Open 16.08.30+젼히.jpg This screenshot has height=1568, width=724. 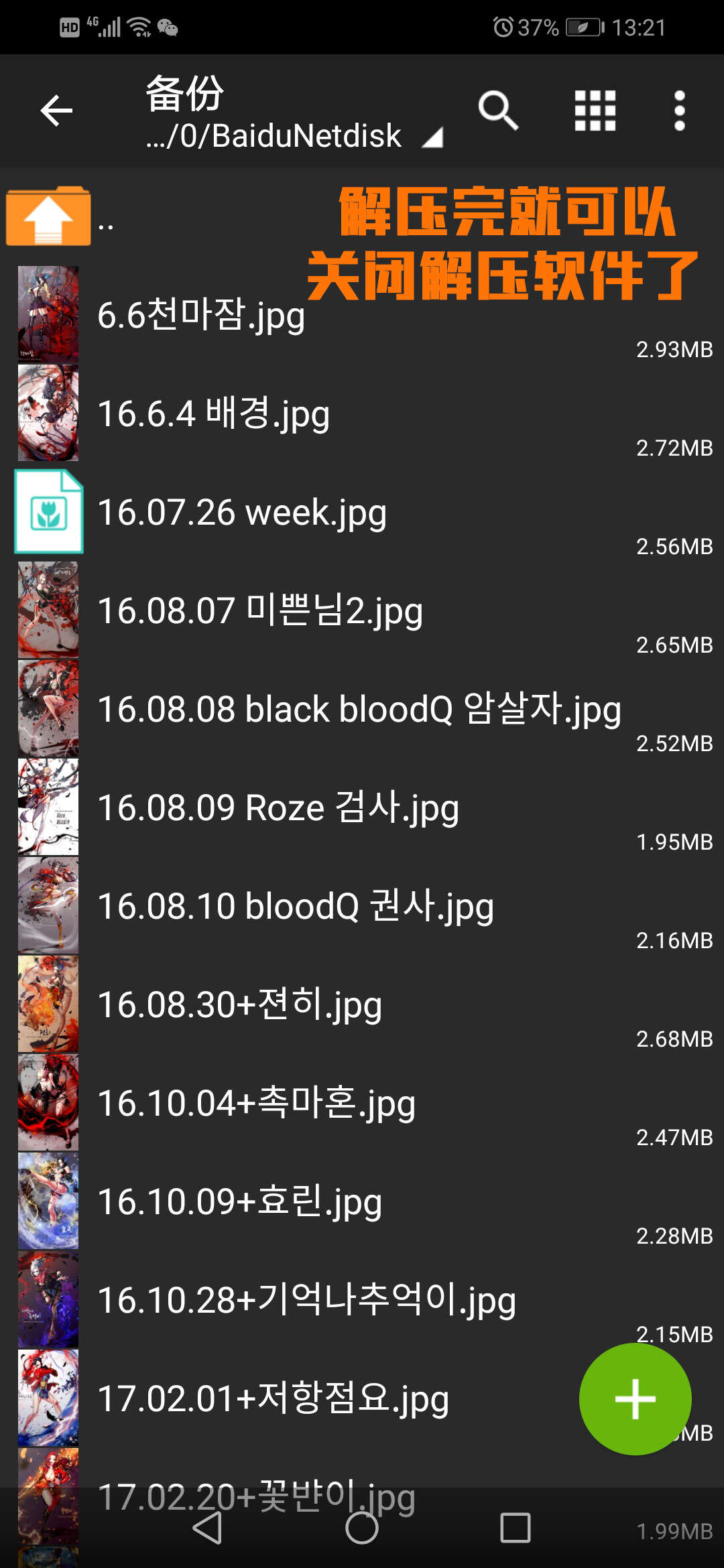coord(239,1004)
